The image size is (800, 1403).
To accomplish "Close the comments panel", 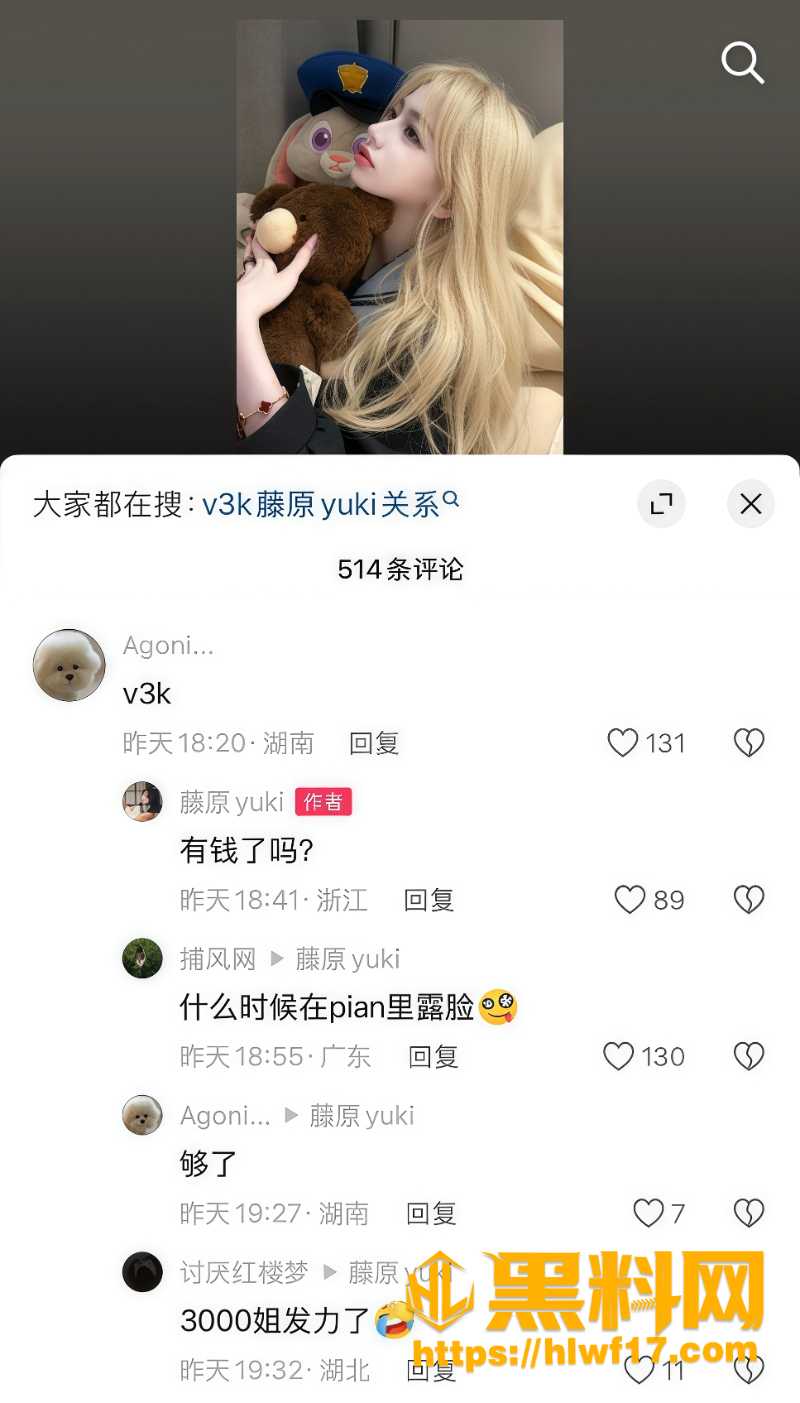I will click(751, 504).
